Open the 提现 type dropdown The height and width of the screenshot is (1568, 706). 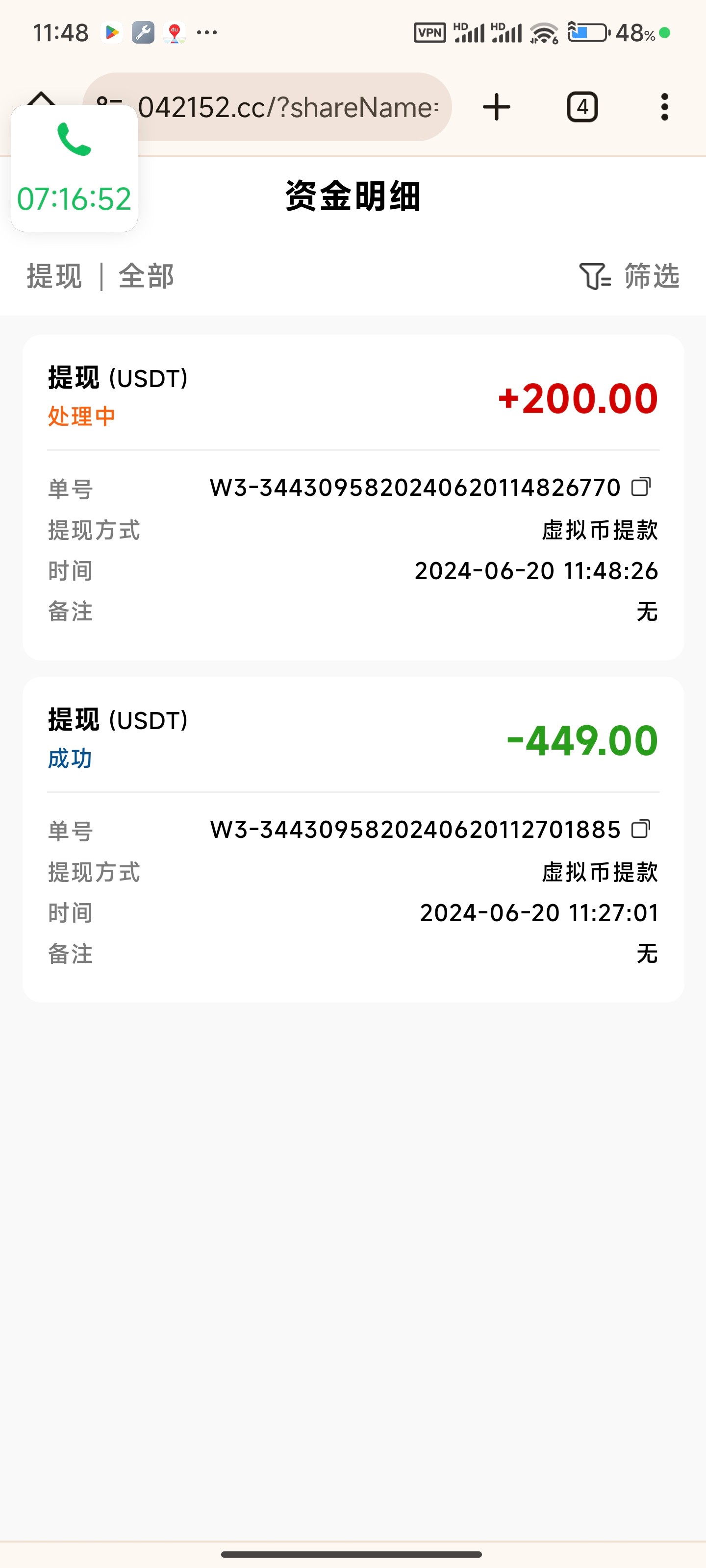54,276
